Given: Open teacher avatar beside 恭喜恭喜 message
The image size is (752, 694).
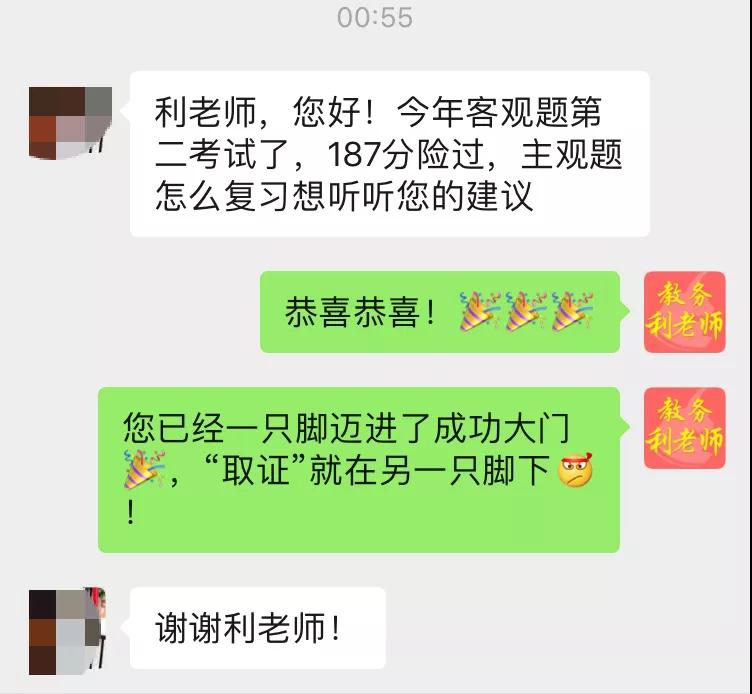Looking at the screenshot, I should click(684, 312).
